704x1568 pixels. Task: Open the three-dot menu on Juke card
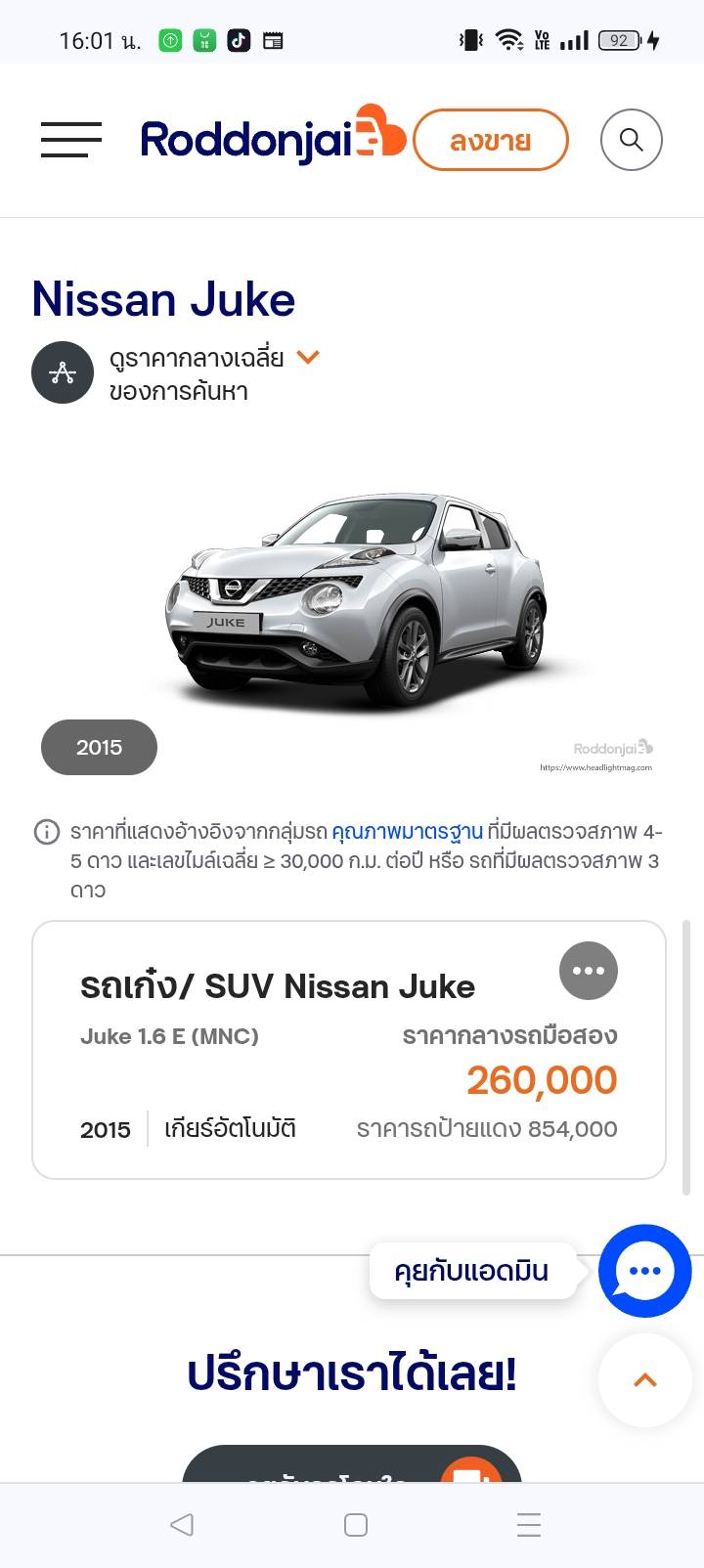(x=588, y=971)
